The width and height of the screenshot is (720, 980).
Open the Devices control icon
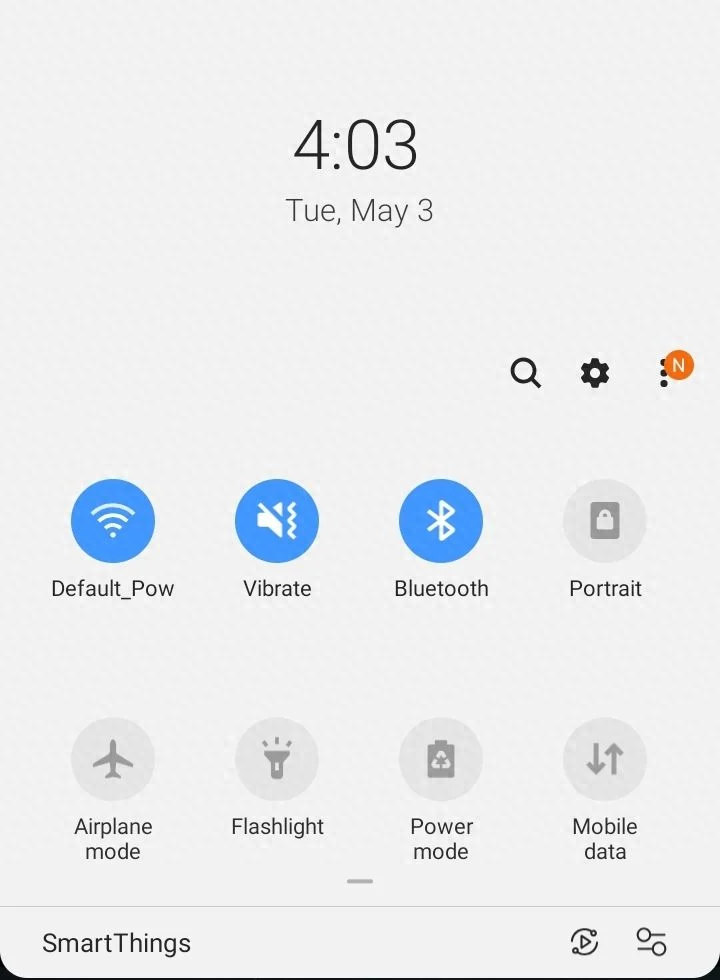pyautogui.click(x=651, y=941)
